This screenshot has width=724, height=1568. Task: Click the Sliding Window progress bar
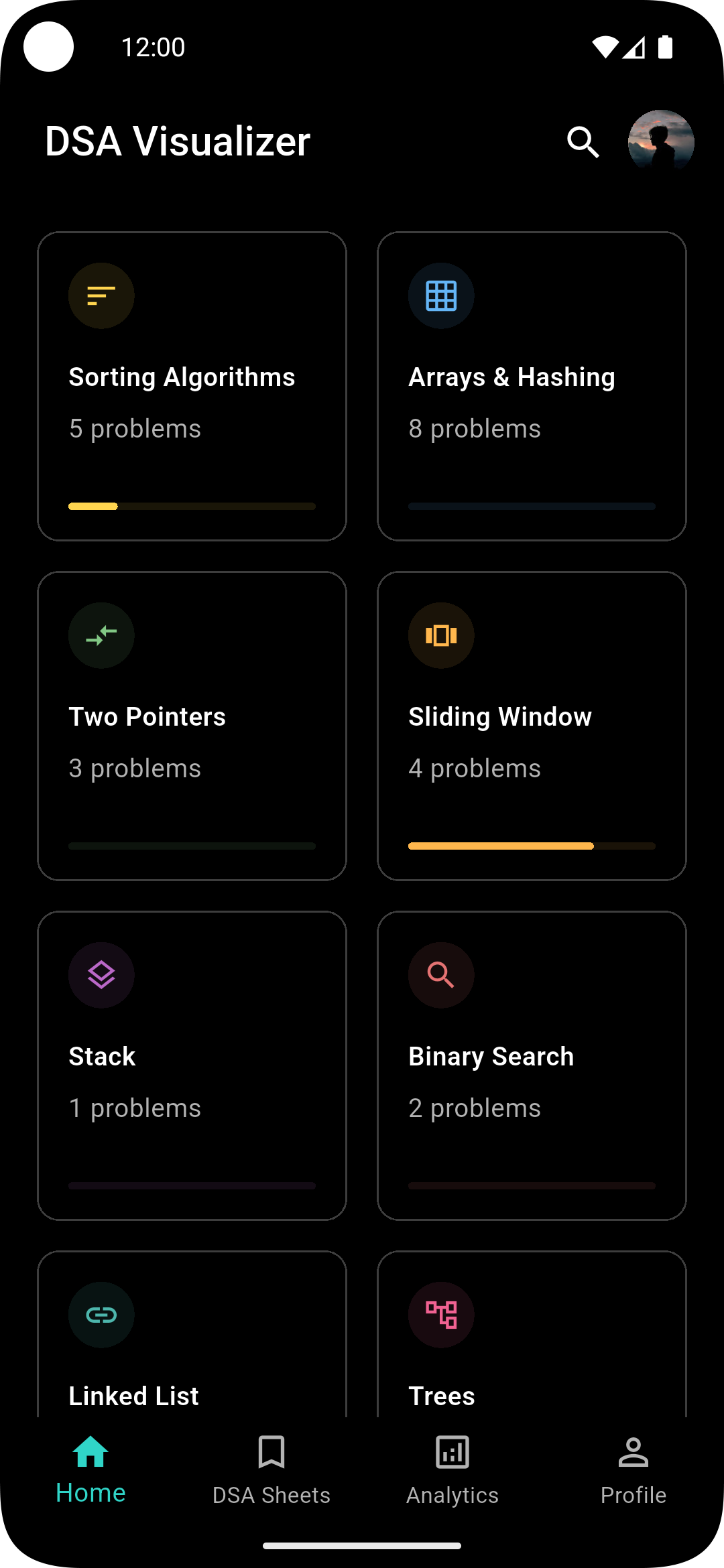point(531,846)
